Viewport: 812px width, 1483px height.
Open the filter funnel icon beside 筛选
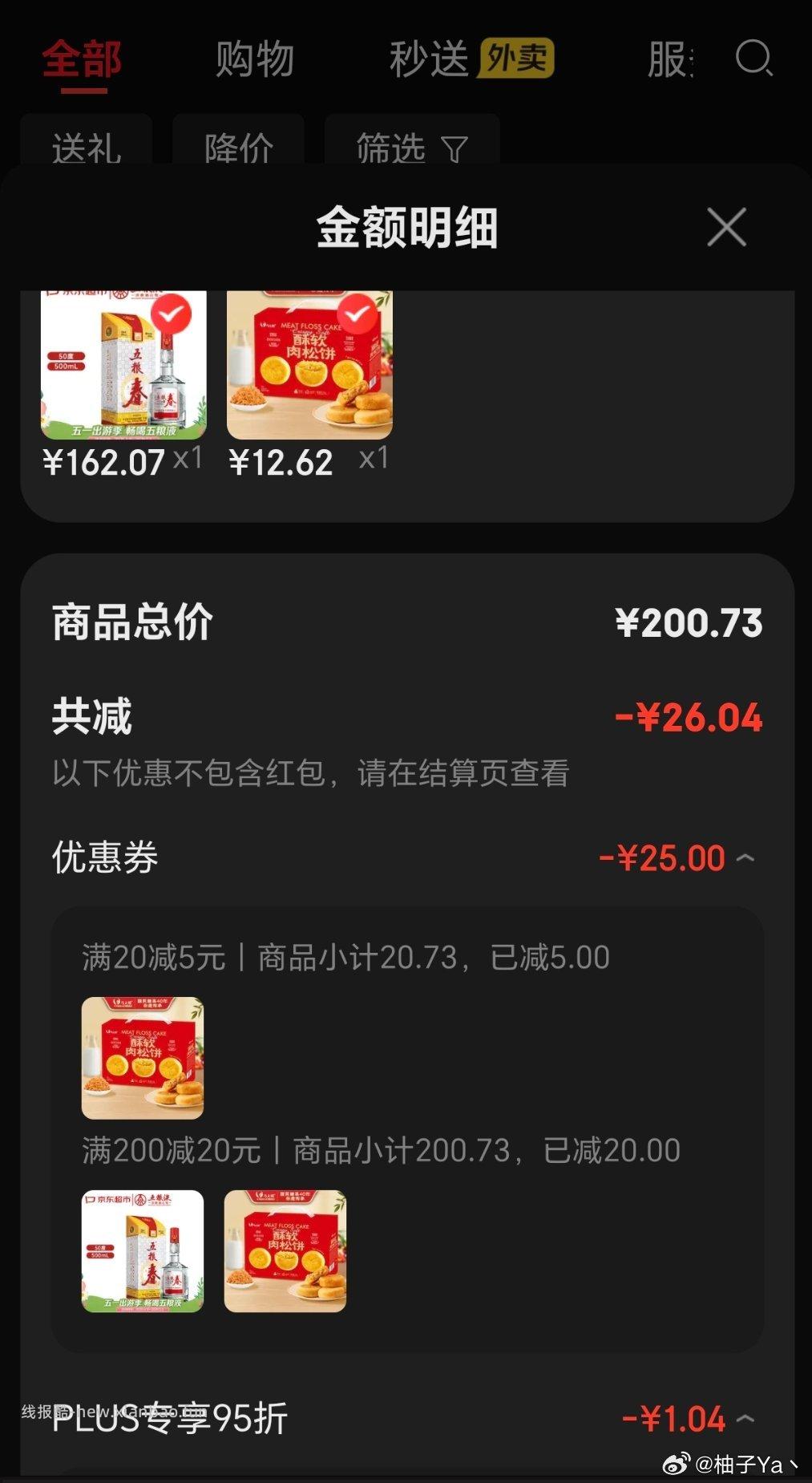pyautogui.click(x=454, y=149)
